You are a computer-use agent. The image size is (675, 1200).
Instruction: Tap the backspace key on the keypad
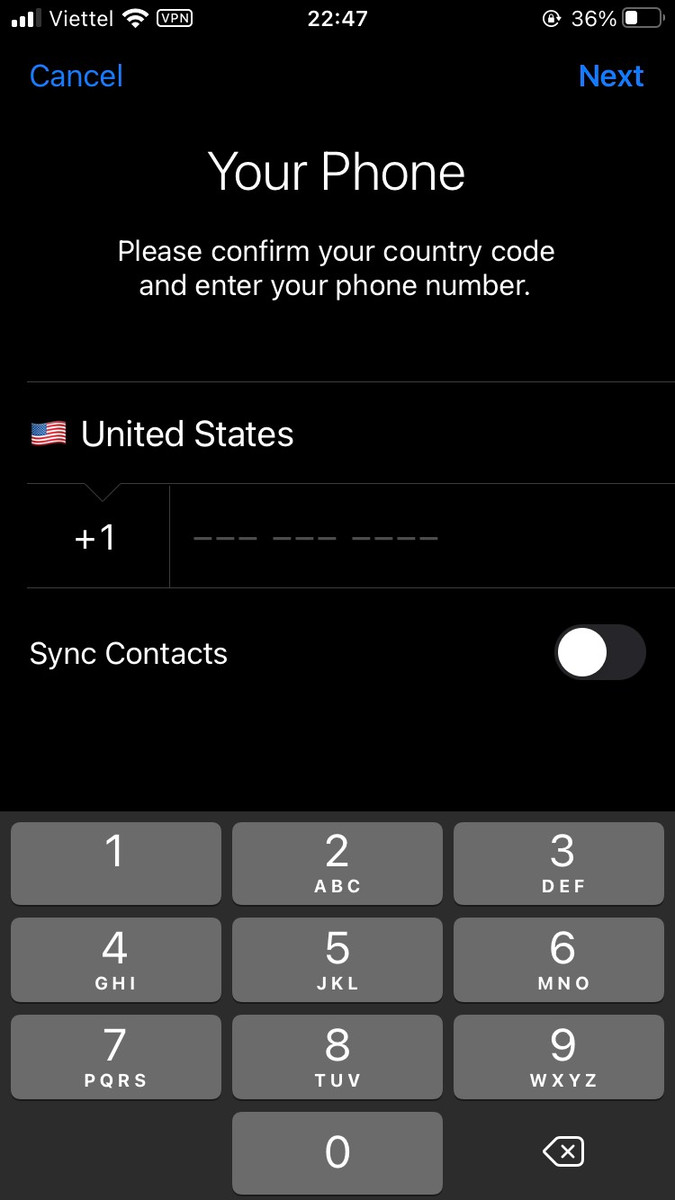(x=562, y=1153)
